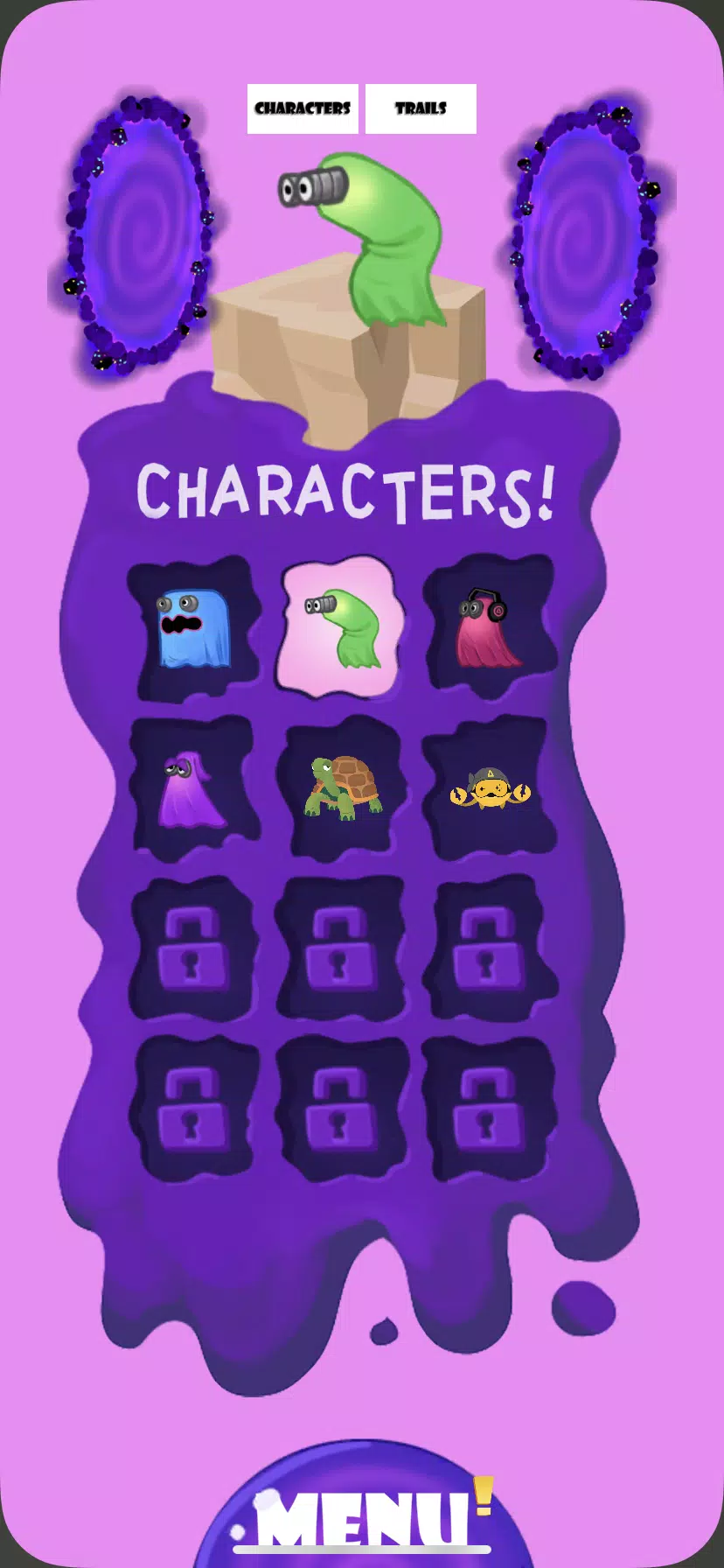Select the turtle character
Image resolution: width=724 pixels, height=1568 pixels.
point(343,787)
